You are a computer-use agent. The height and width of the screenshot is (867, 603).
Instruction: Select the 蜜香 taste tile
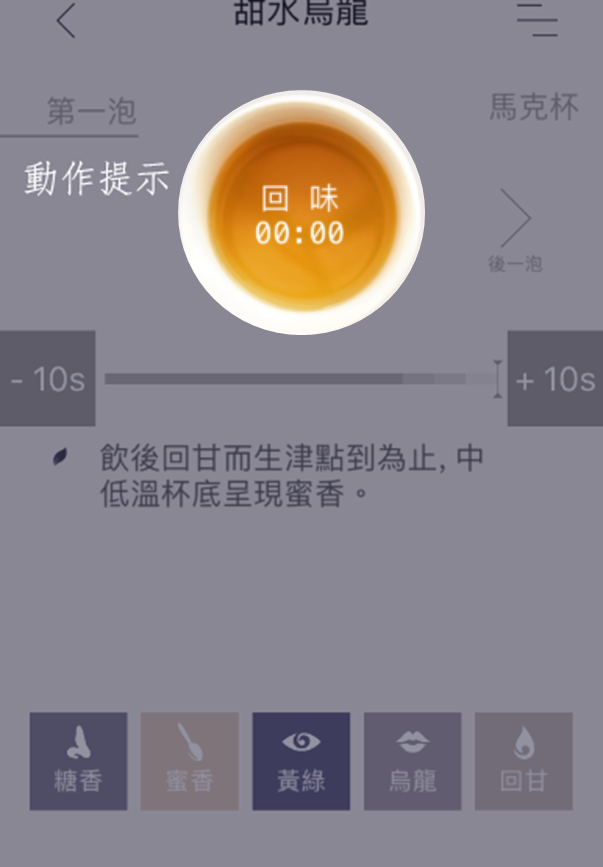190,761
